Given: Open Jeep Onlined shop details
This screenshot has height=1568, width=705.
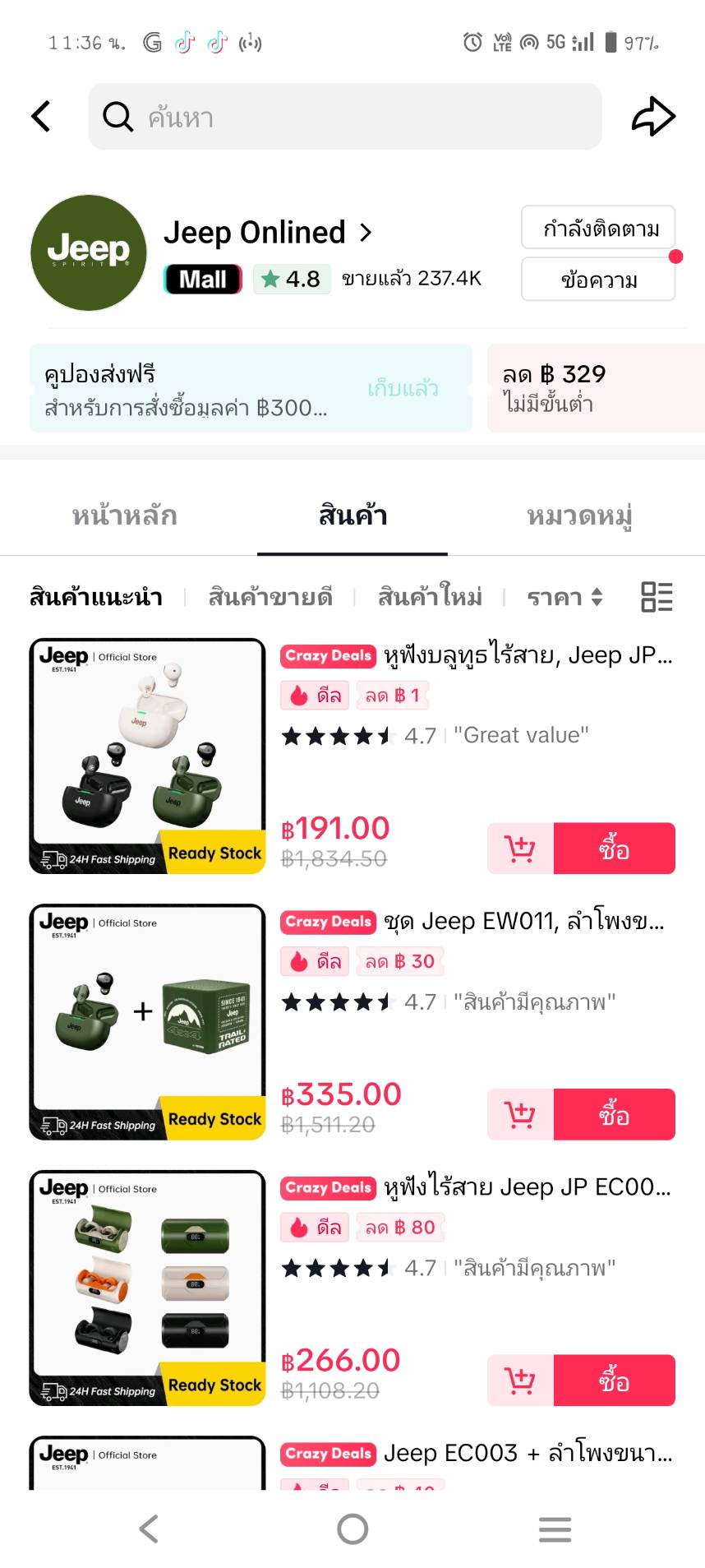Looking at the screenshot, I should [268, 234].
